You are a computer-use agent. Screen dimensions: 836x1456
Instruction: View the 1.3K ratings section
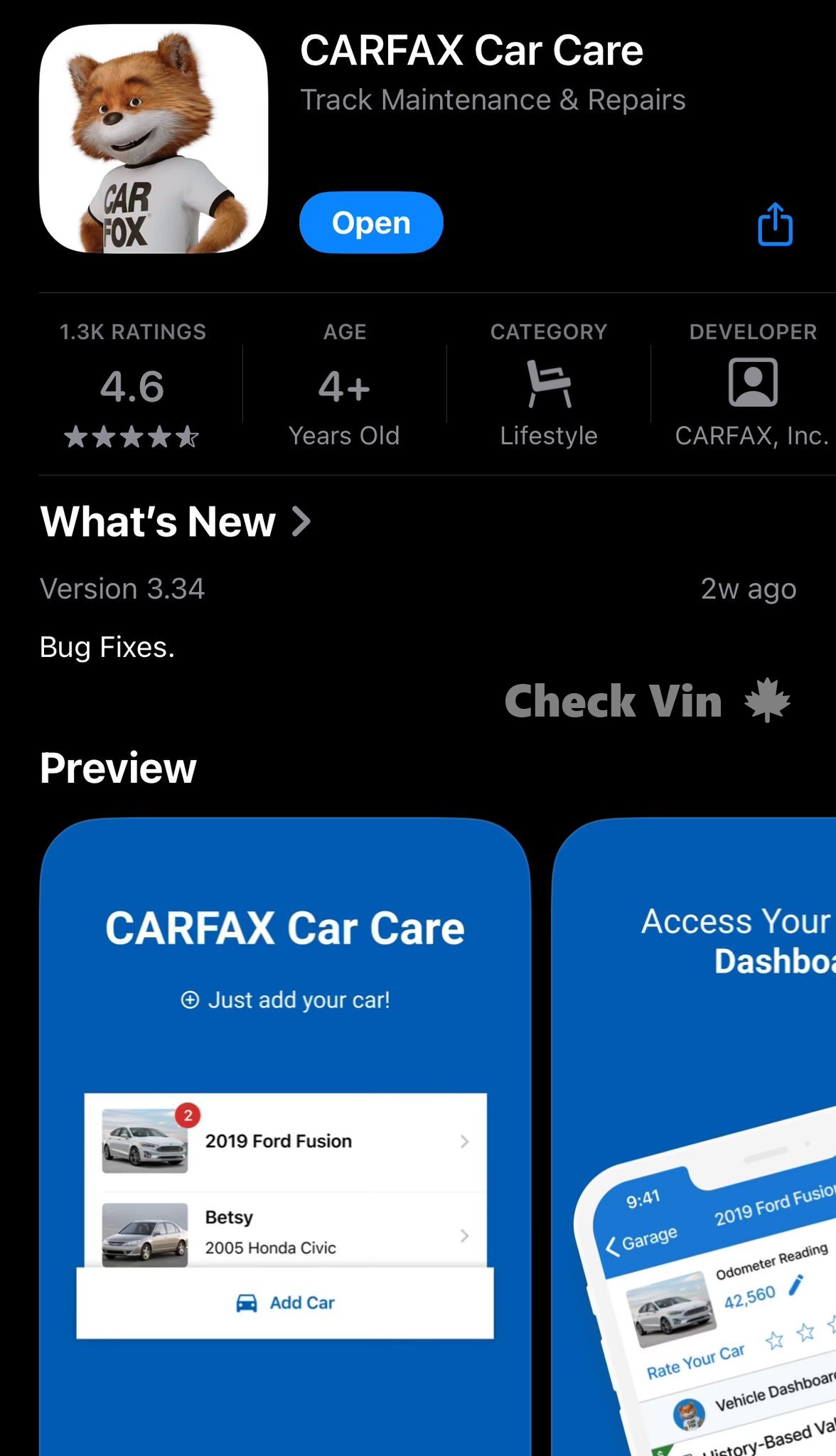(x=132, y=385)
